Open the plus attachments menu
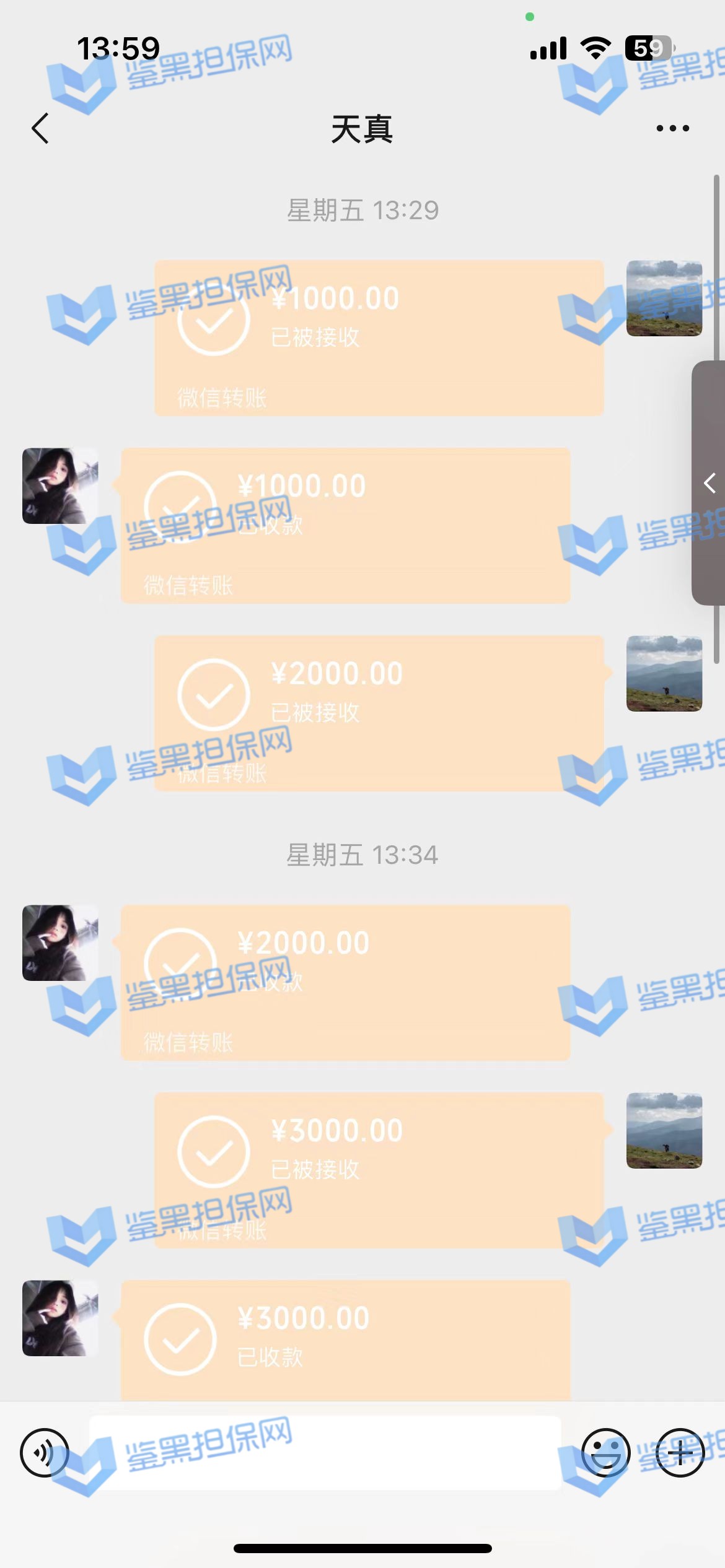Screen dimensions: 725x1568 point(680,1453)
